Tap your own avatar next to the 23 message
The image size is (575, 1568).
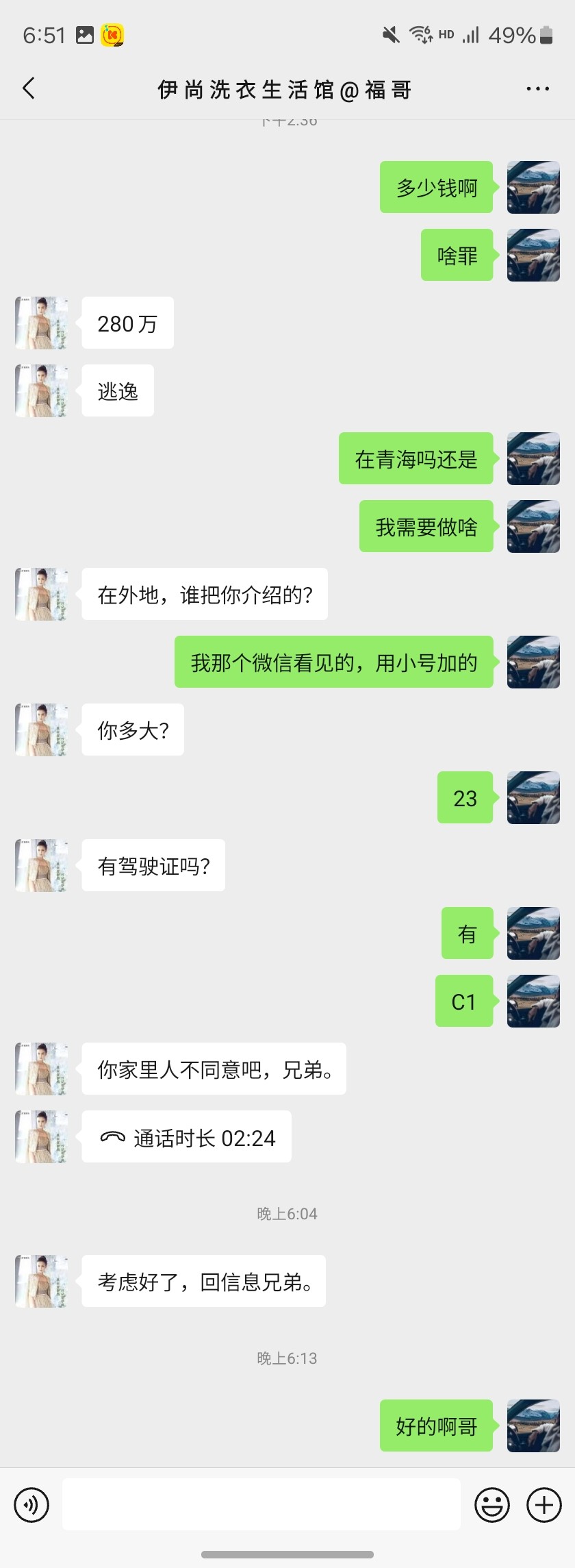tap(533, 797)
